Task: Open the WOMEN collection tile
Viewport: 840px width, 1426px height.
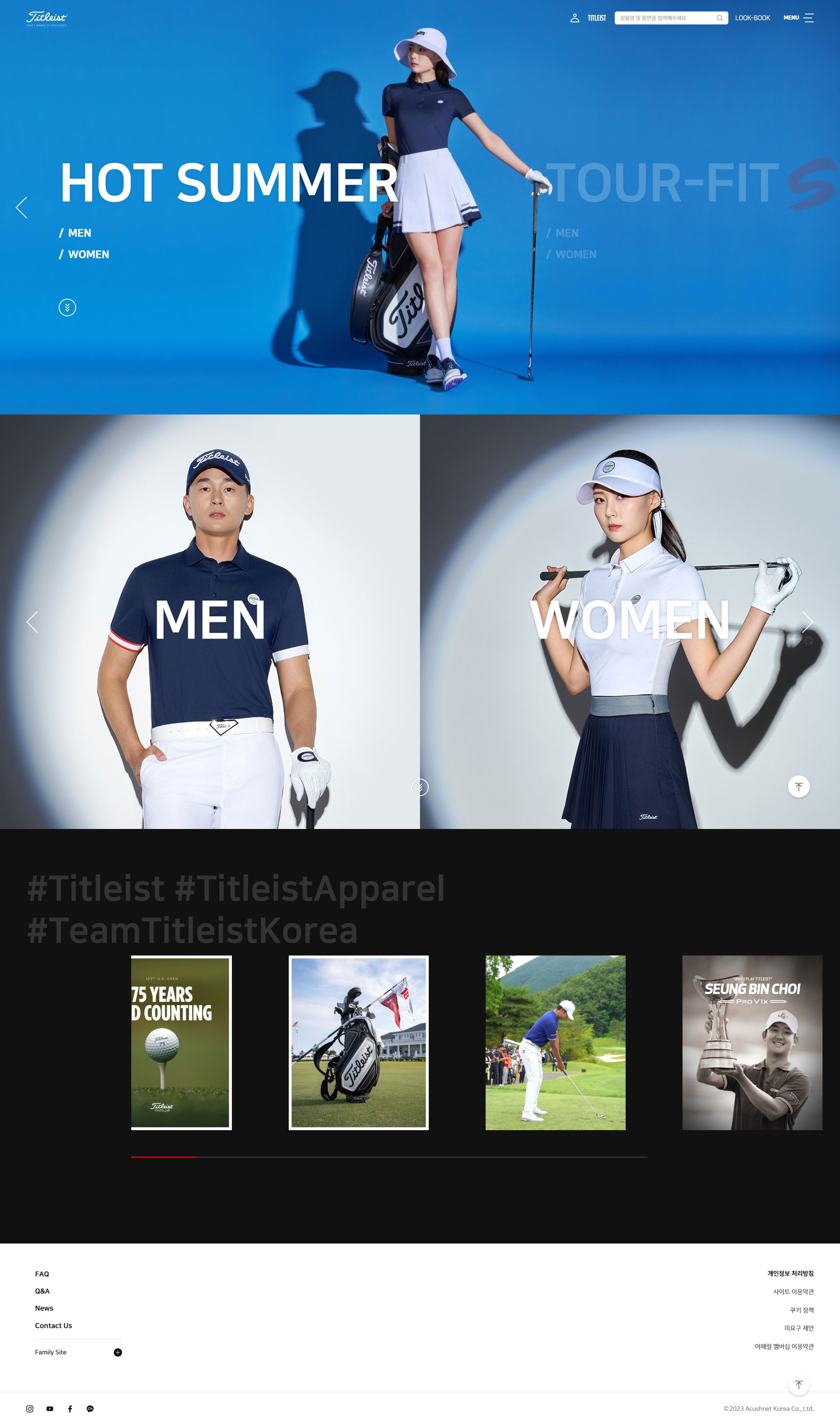Action: click(x=630, y=621)
